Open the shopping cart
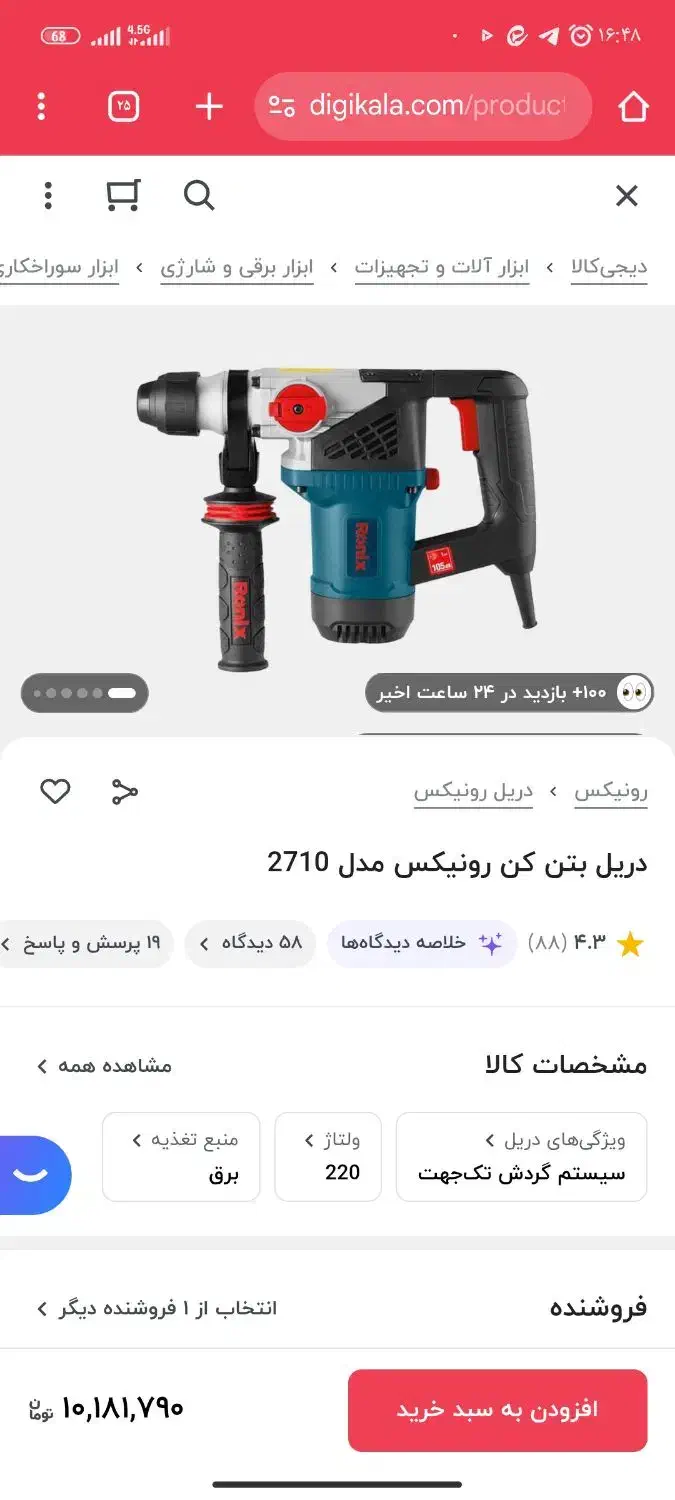The width and height of the screenshot is (675, 1500). [123, 196]
